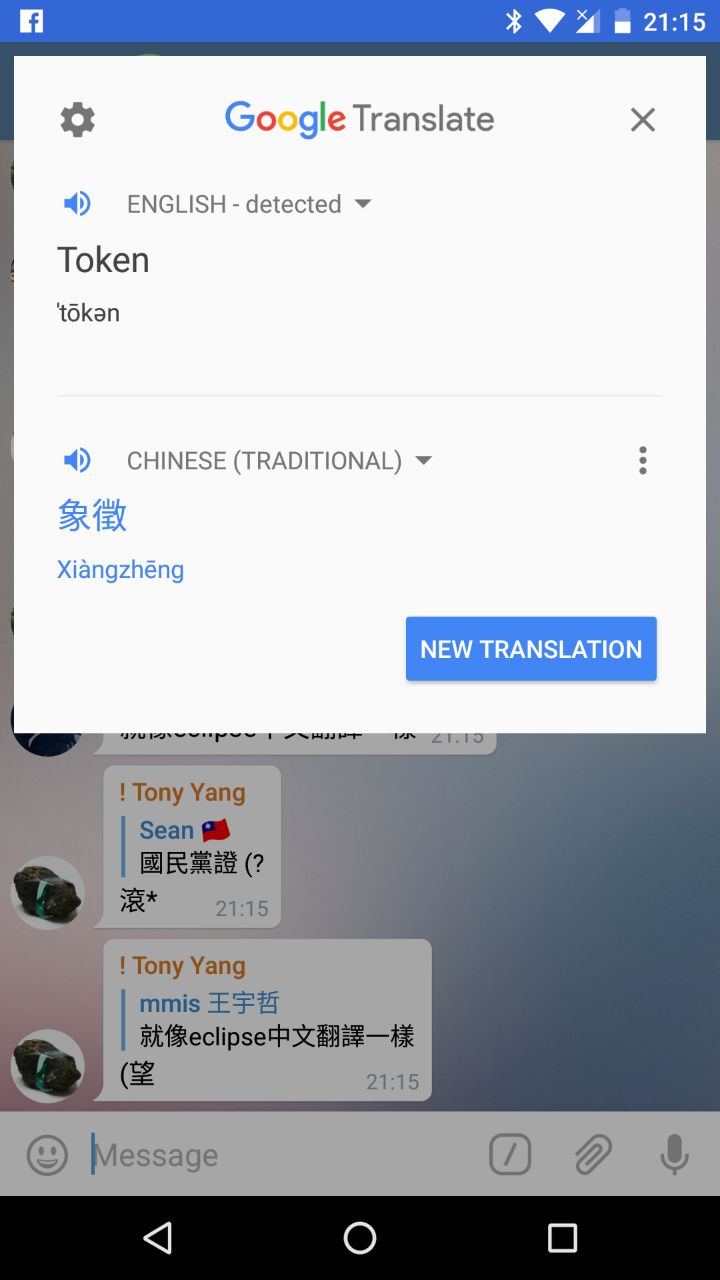Open Google Translate settings gear

(x=77, y=120)
